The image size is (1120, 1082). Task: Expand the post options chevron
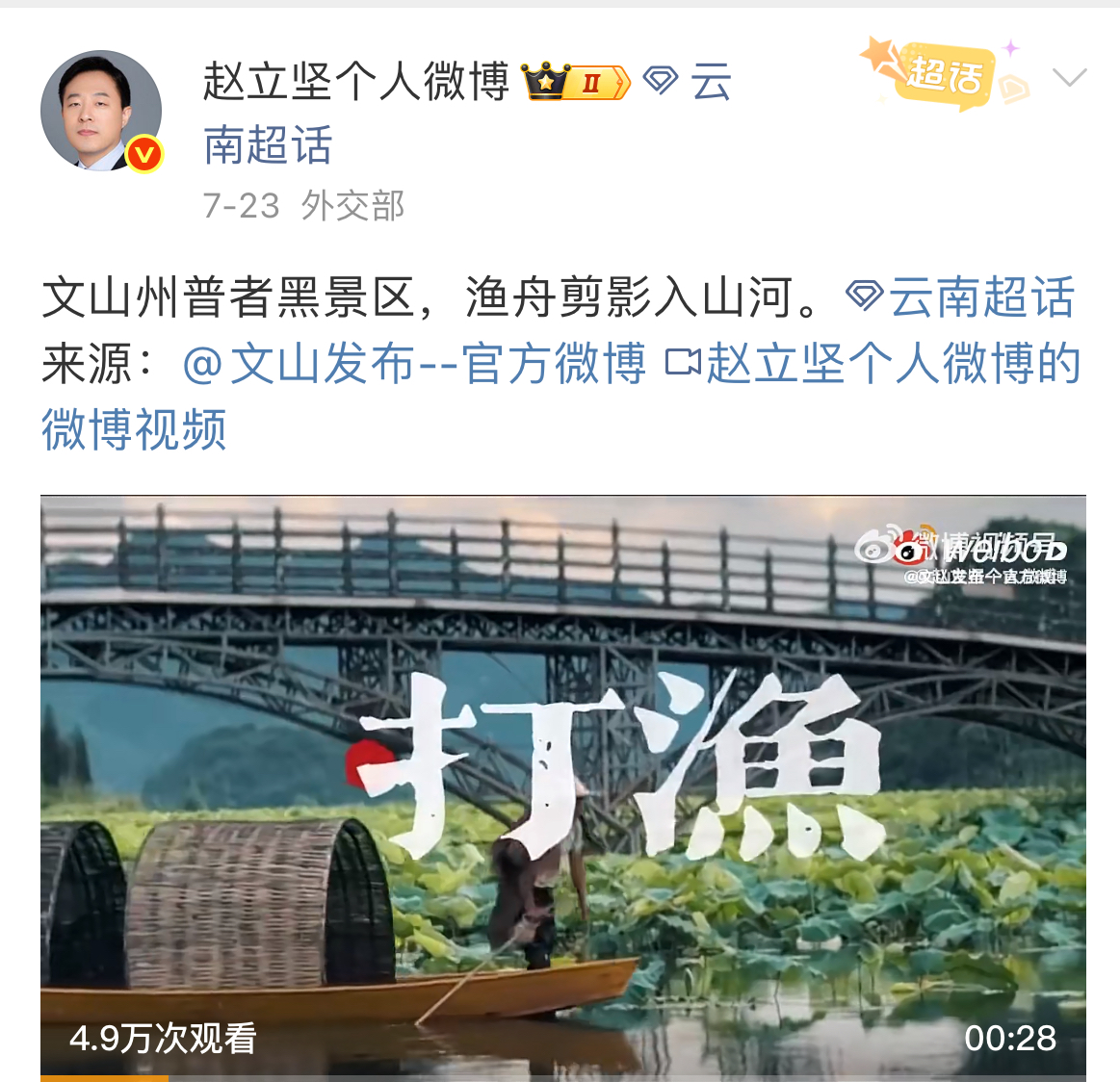1069,77
